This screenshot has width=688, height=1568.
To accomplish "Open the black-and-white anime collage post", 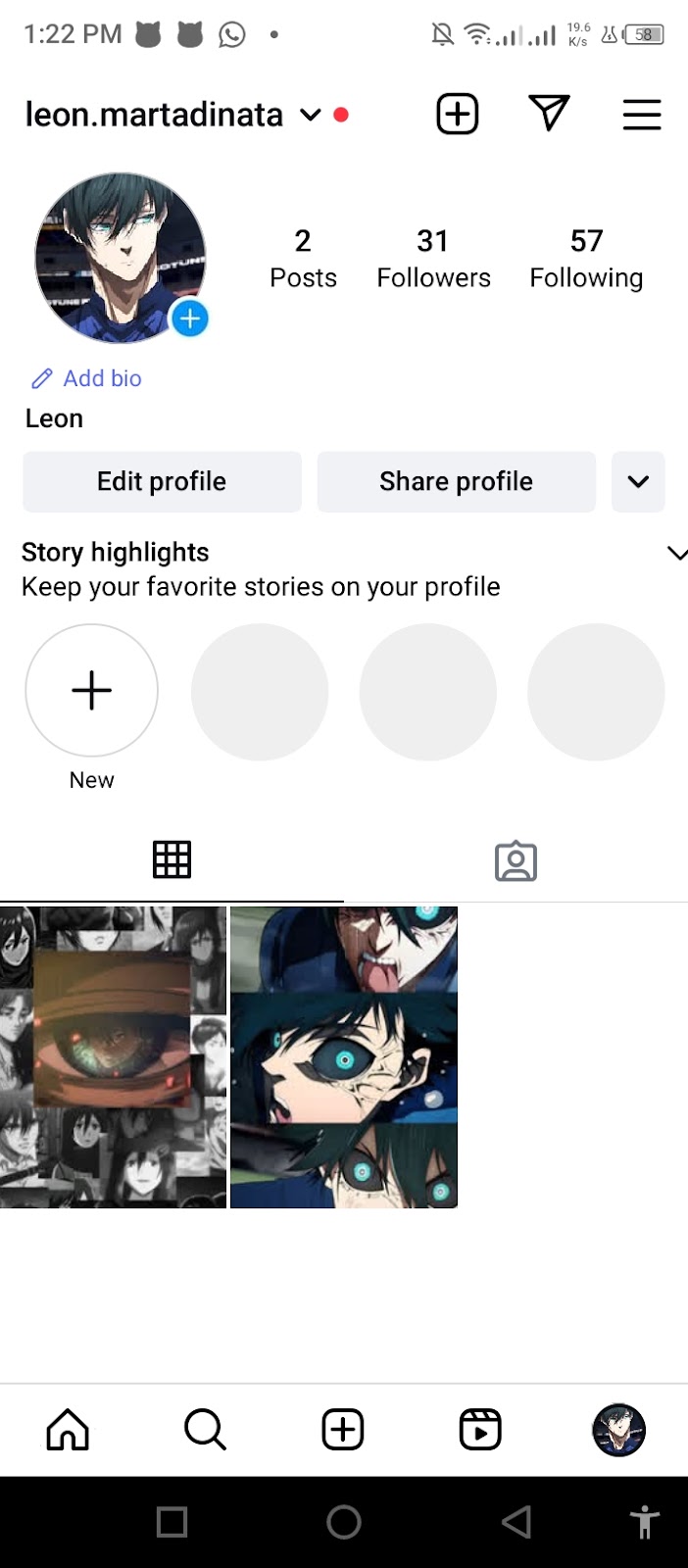I will (x=113, y=1056).
